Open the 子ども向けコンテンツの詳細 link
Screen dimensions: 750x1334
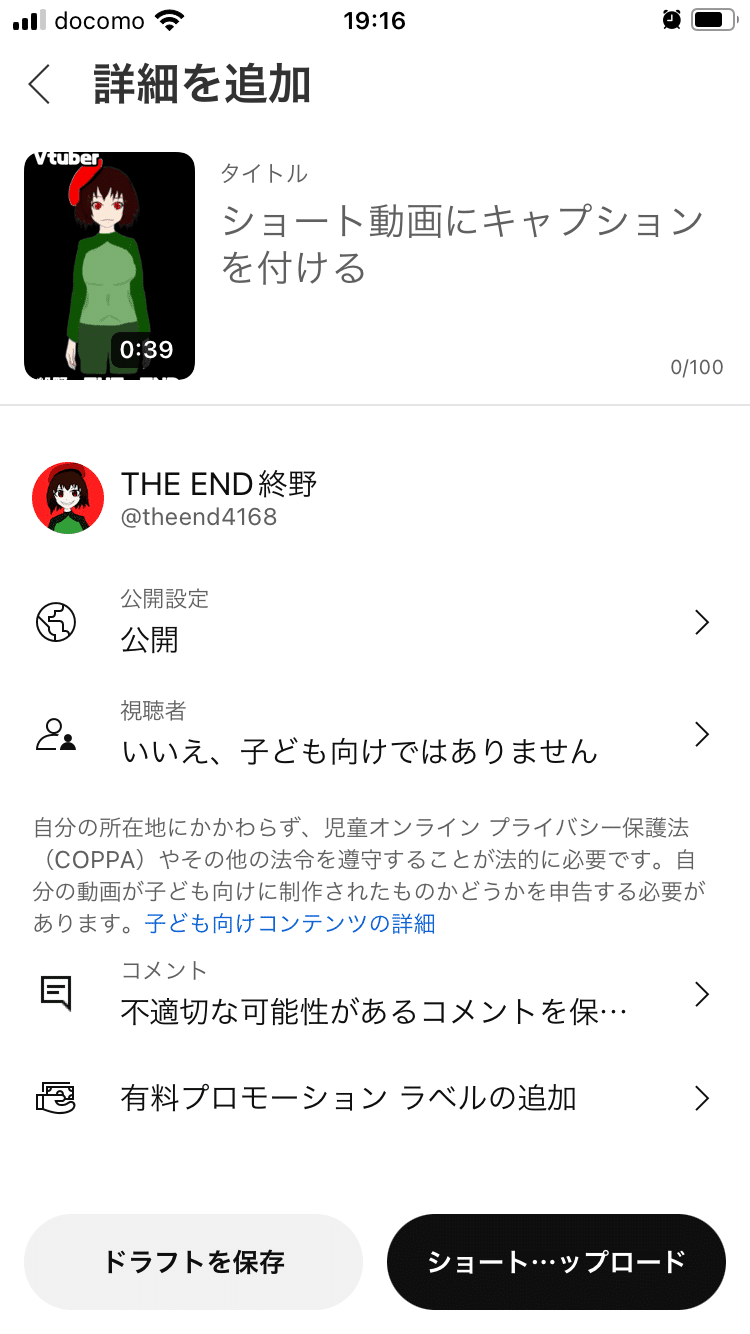(x=290, y=923)
